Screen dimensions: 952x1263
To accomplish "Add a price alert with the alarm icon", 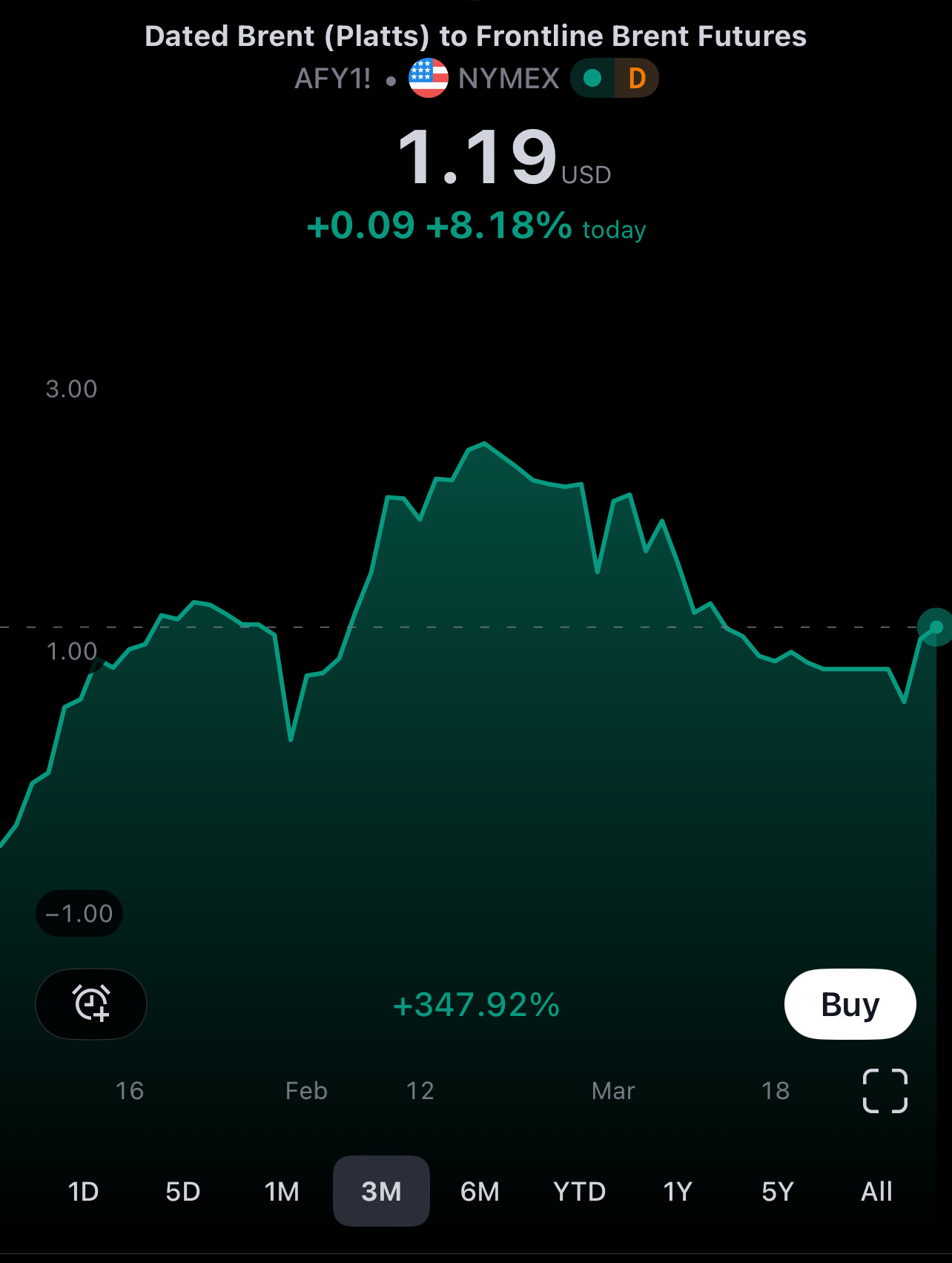I will tap(91, 1003).
